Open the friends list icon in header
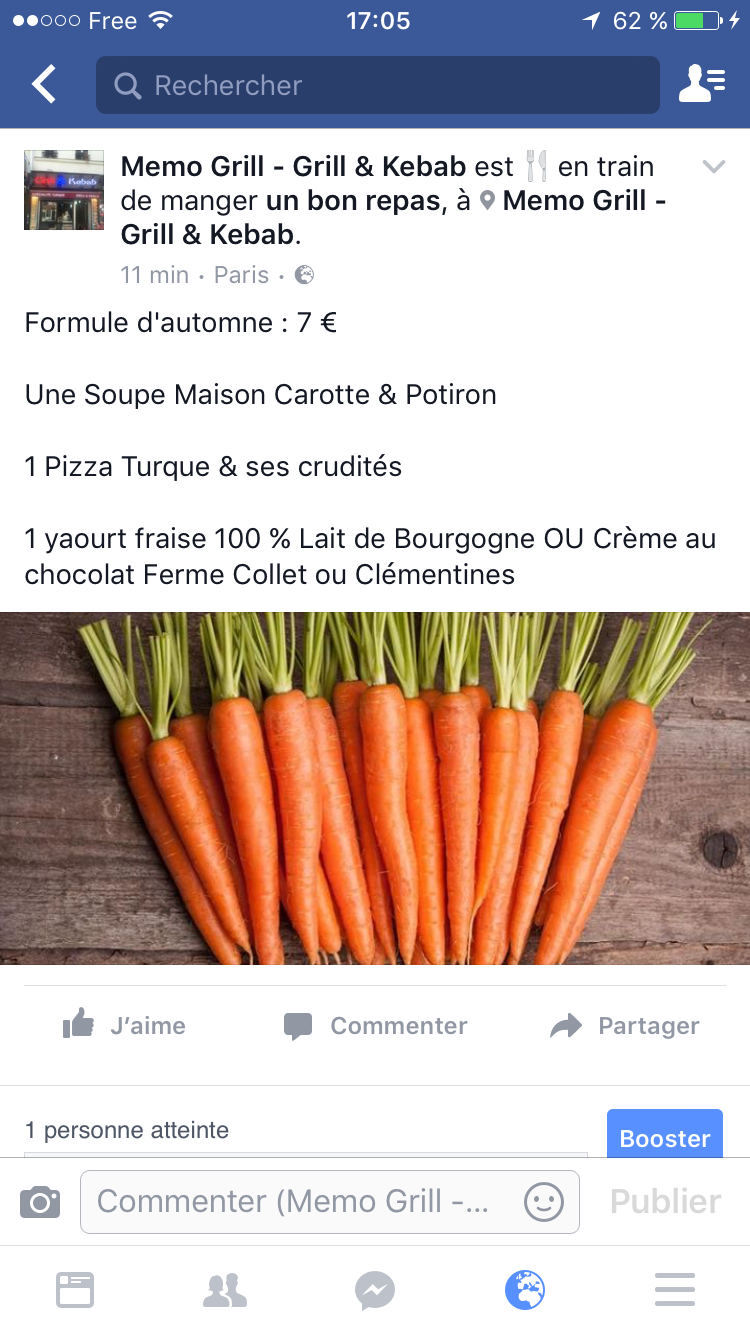Viewport: 750px width, 1334px height. [x=702, y=85]
